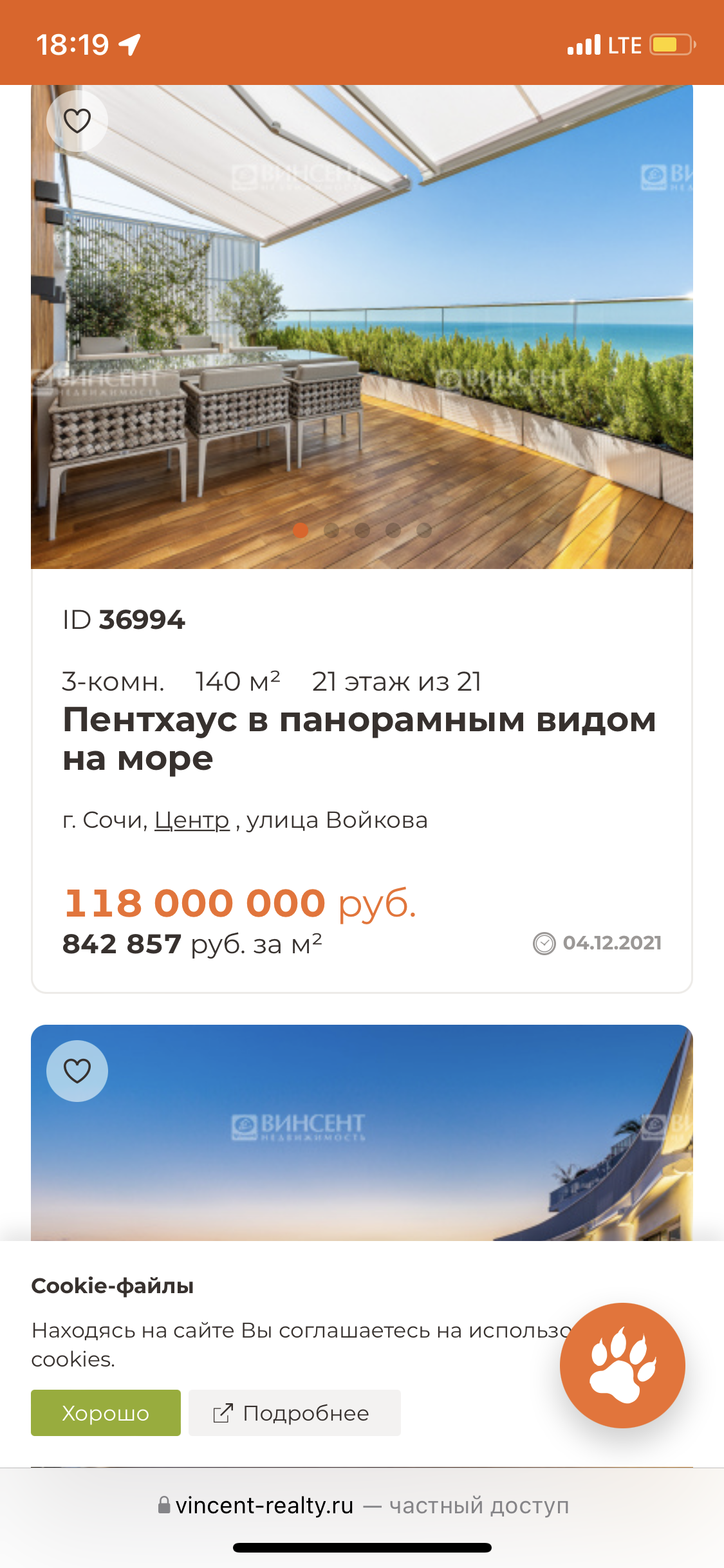The width and height of the screenshot is (724, 1568).
Task: Favorite the second listing with blue sky photo
Action: click(77, 1071)
